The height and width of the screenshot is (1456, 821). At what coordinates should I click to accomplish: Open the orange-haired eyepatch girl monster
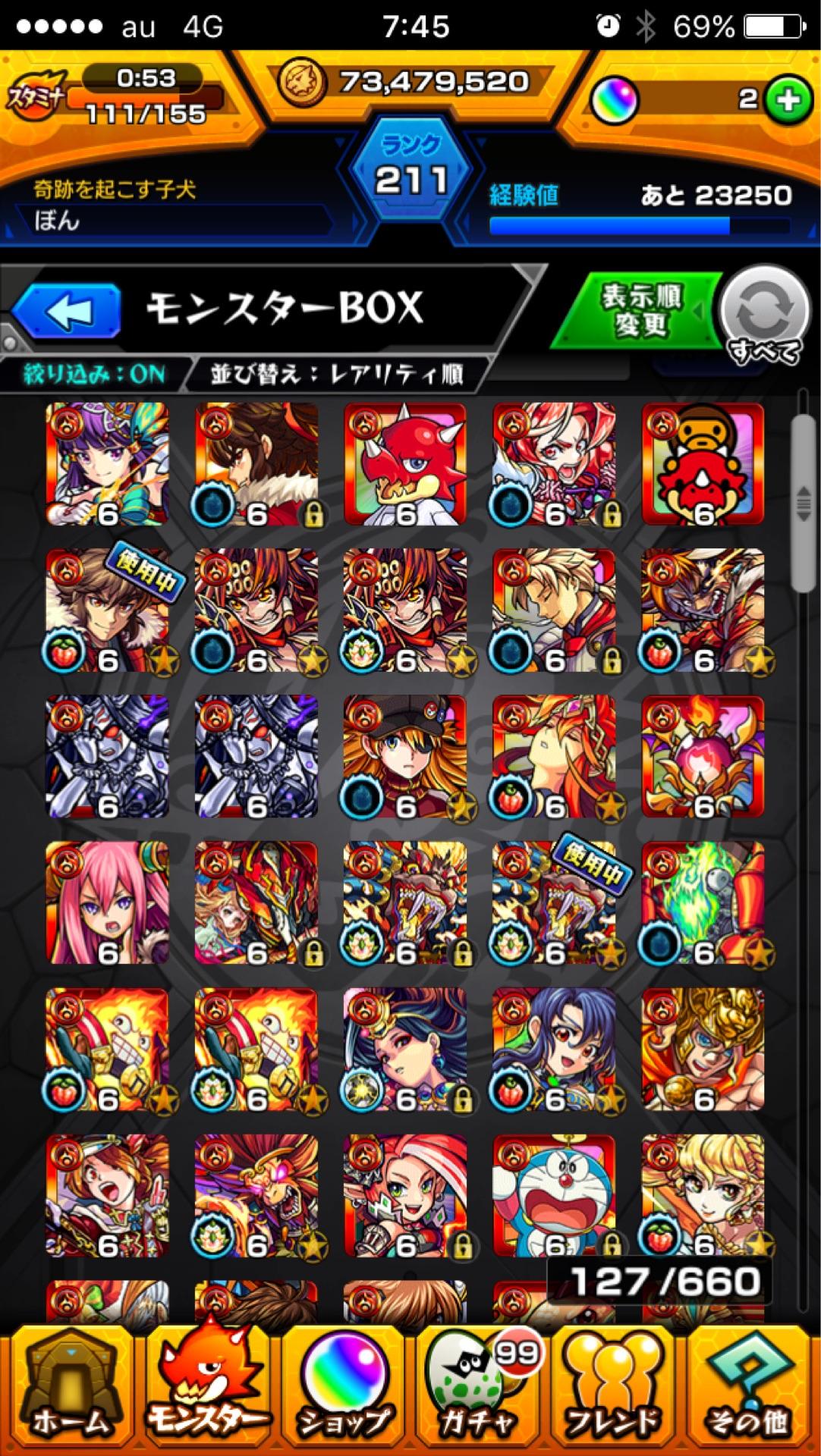(x=405, y=757)
